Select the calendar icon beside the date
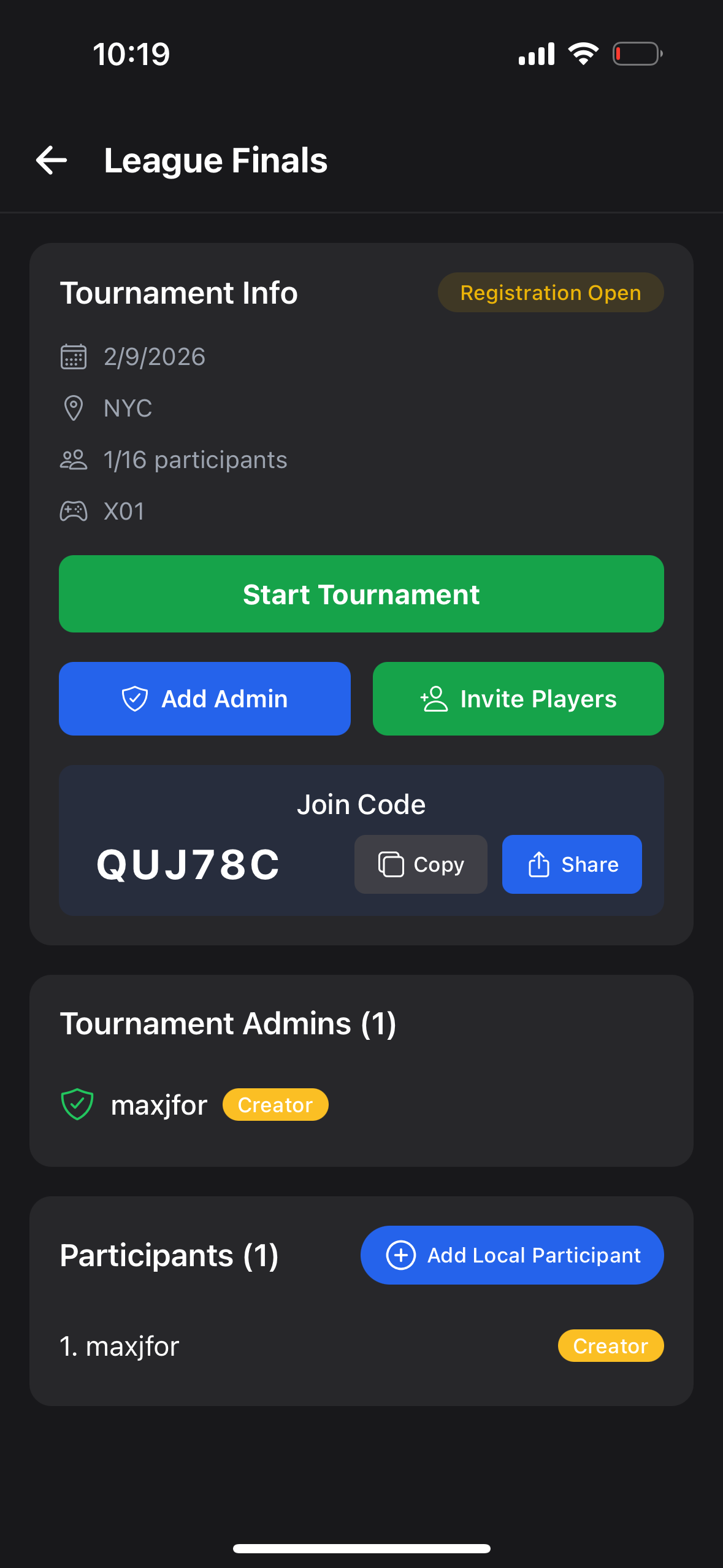The width and height of the screenshot is (723, 1568). (x=74, y=356)
